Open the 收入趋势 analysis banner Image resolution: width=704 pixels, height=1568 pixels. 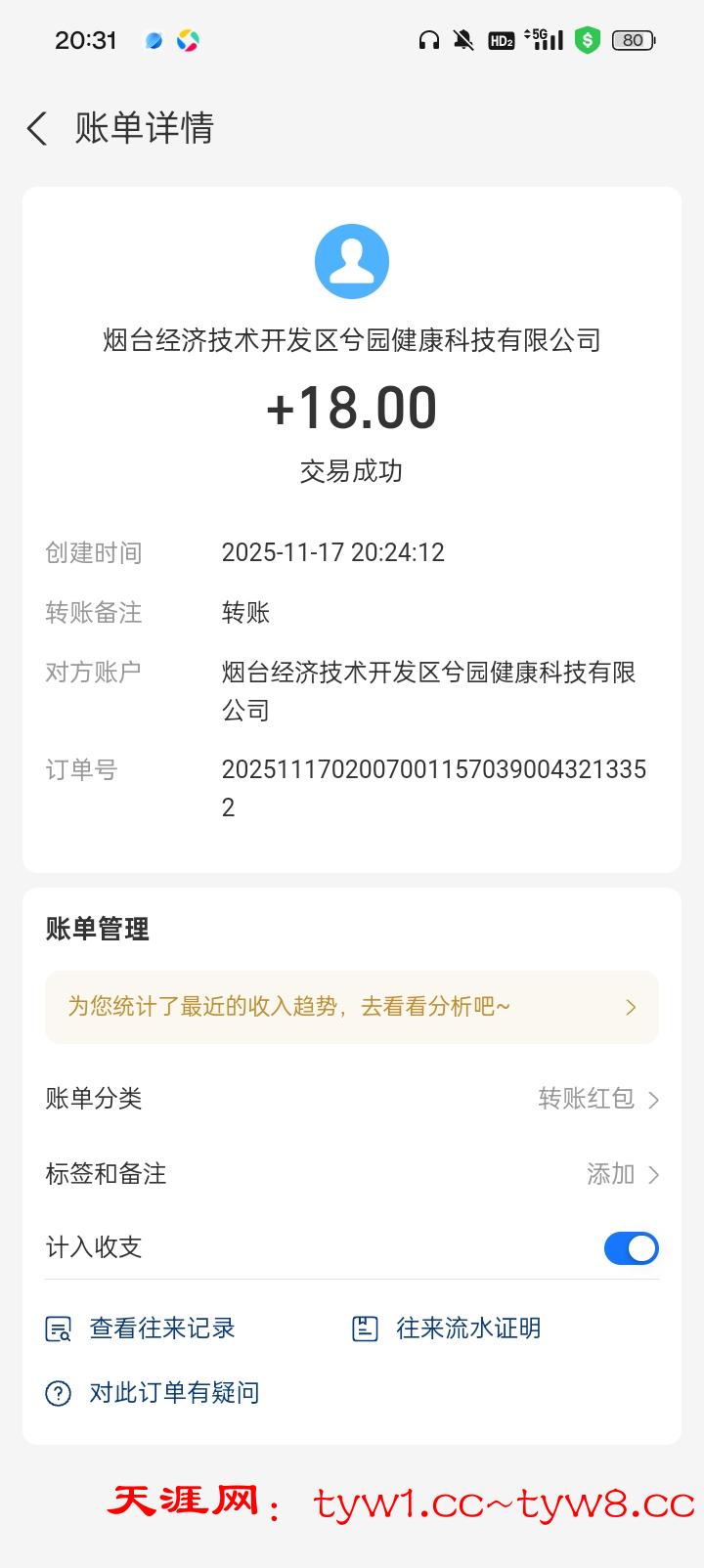coord(352,1007)
